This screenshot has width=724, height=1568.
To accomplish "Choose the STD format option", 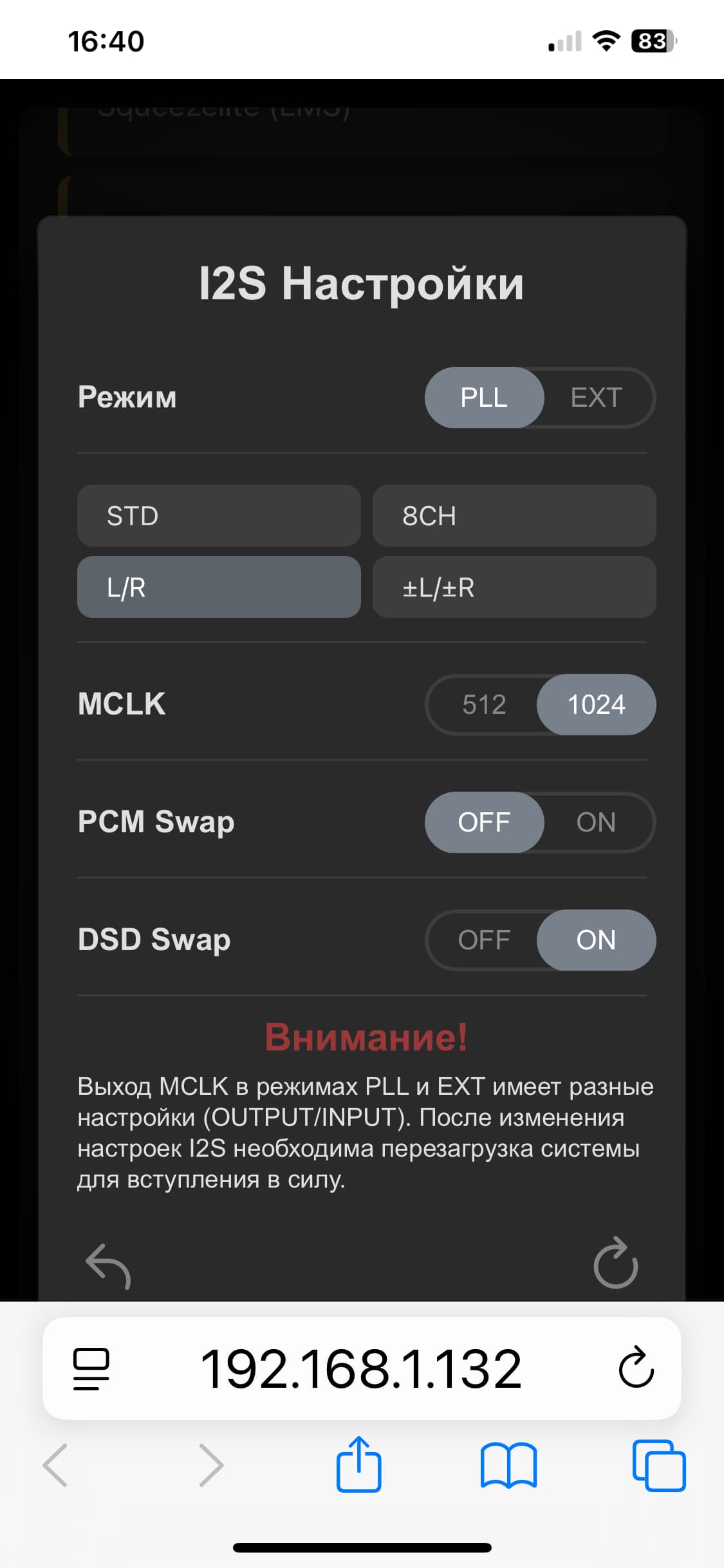I will [219, 516].
